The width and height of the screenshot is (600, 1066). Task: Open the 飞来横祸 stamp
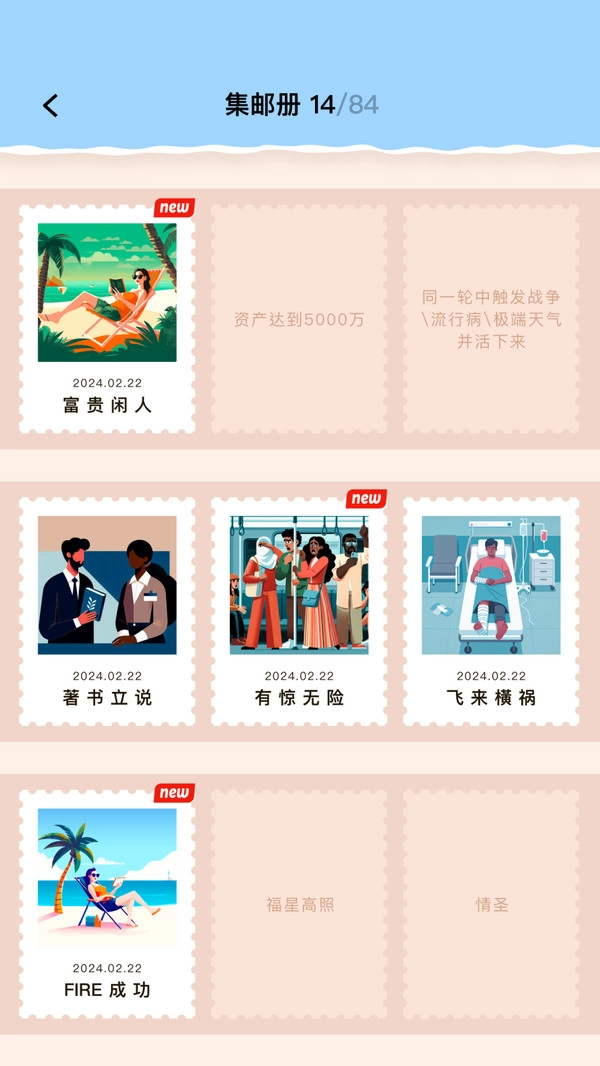(x=491, y=610)
